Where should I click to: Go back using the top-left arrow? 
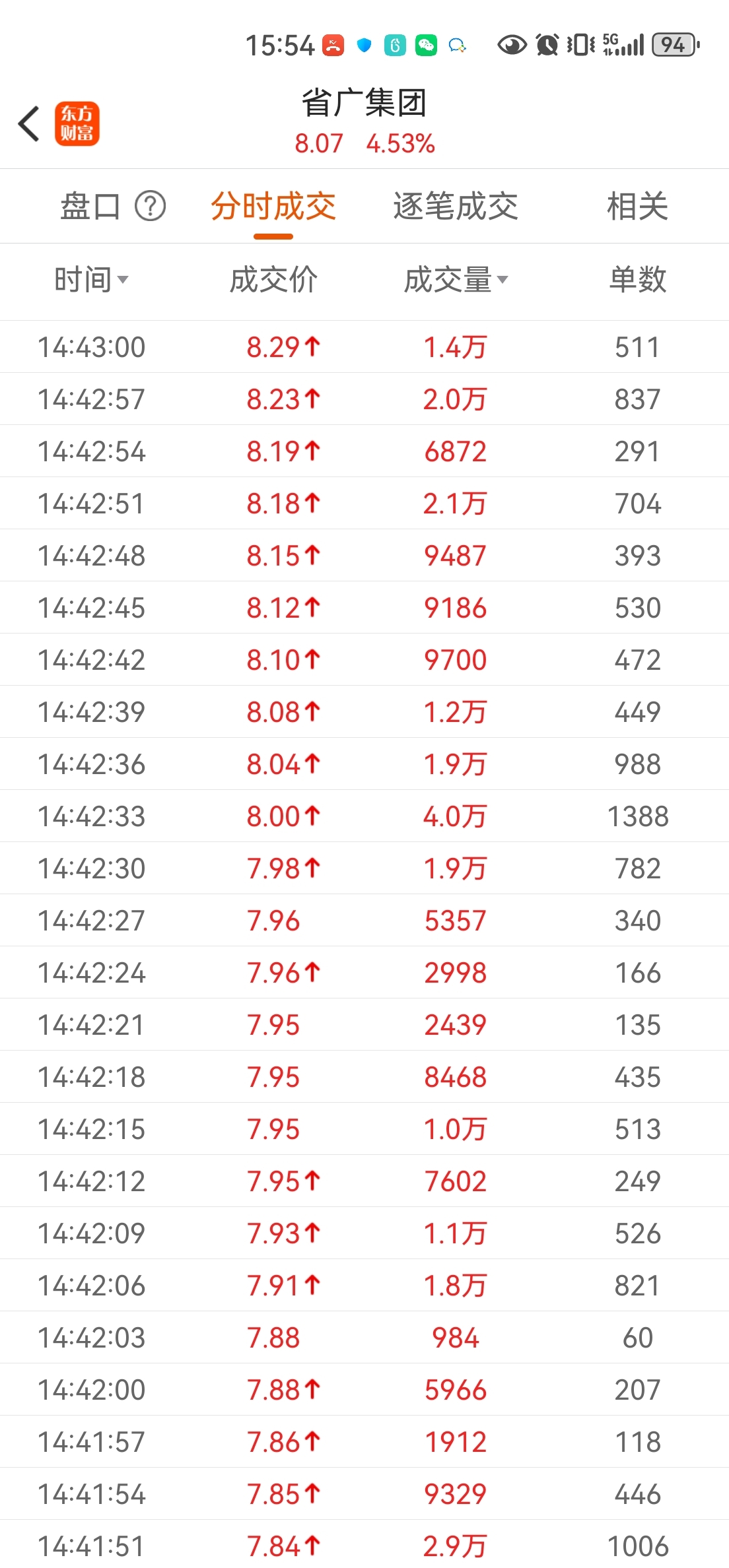click(x=29, y=123)
